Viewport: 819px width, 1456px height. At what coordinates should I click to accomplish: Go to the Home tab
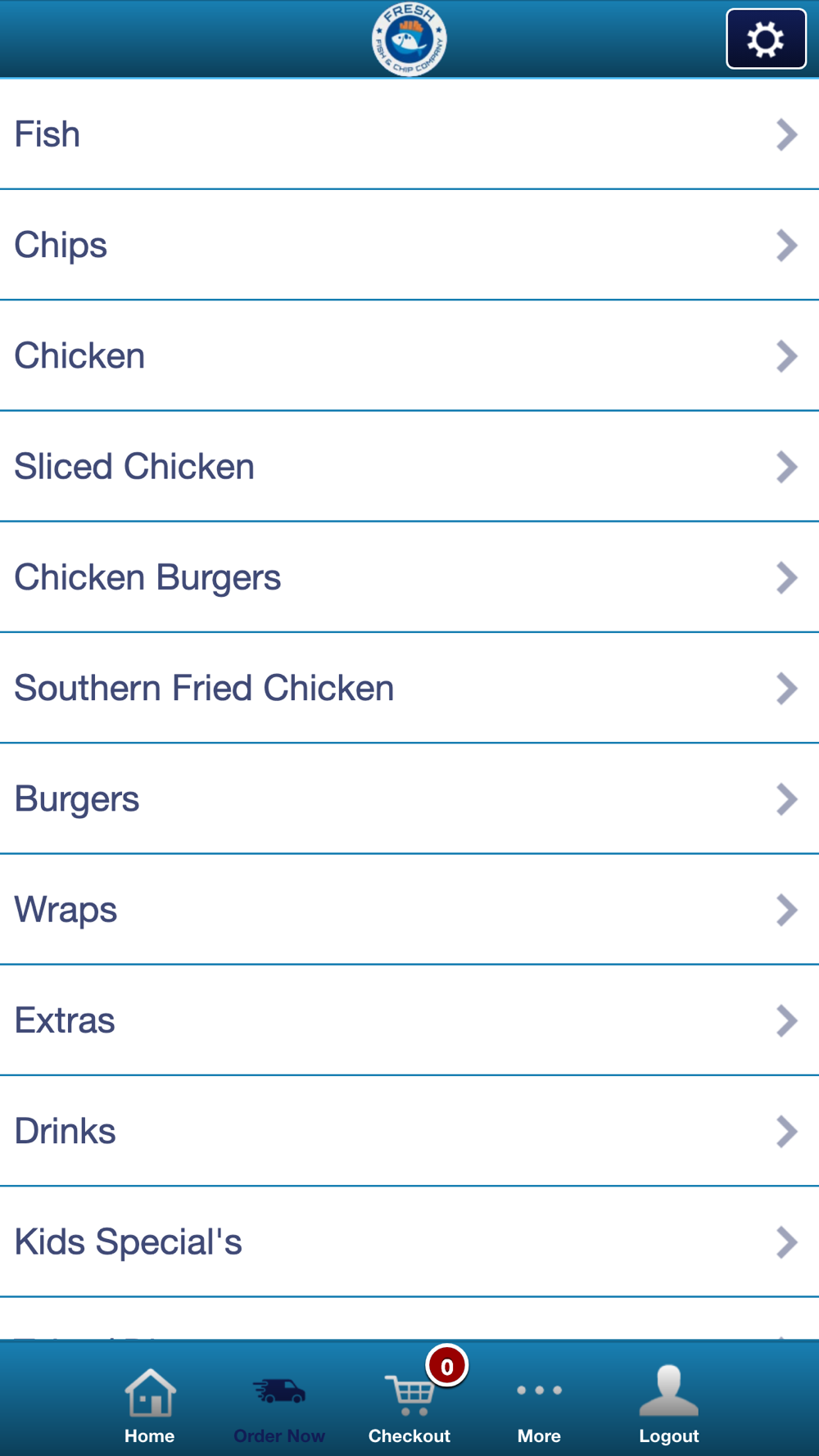(x=150, y=1405)
